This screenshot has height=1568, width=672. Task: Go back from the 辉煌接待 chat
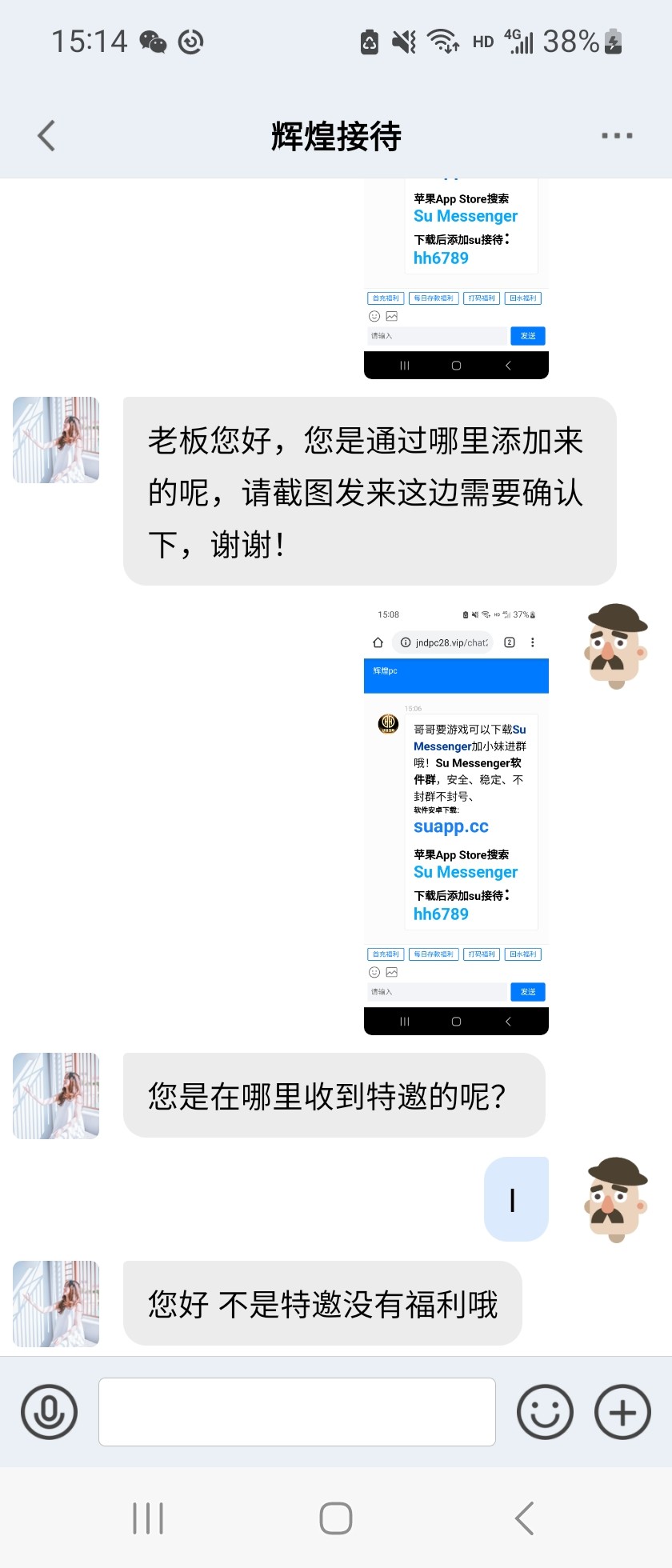pyautogui.click(x=46, y=136)
